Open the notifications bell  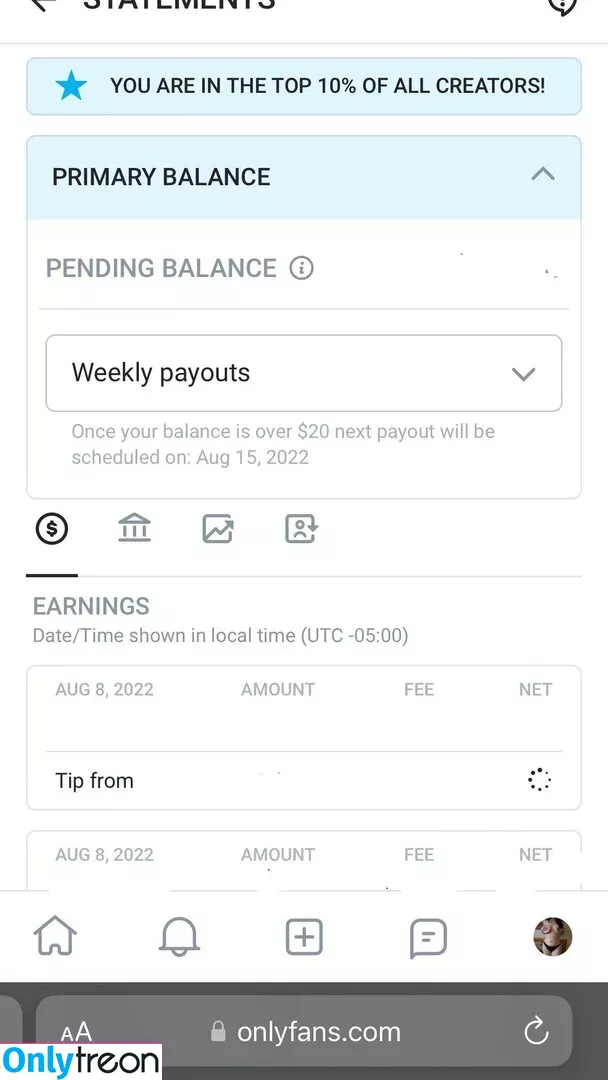[180, 938]
